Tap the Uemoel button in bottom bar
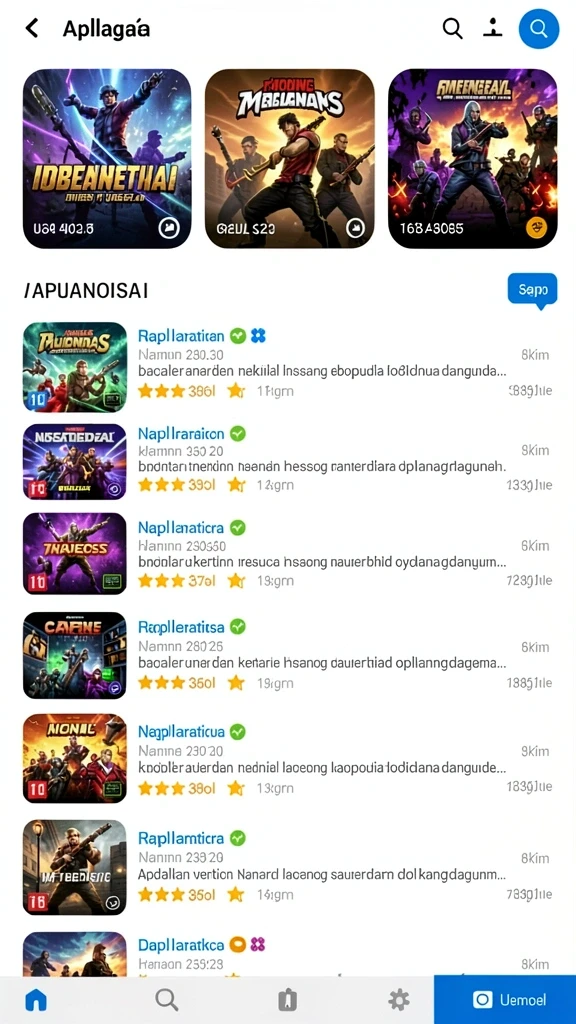 pos(505,1000)
